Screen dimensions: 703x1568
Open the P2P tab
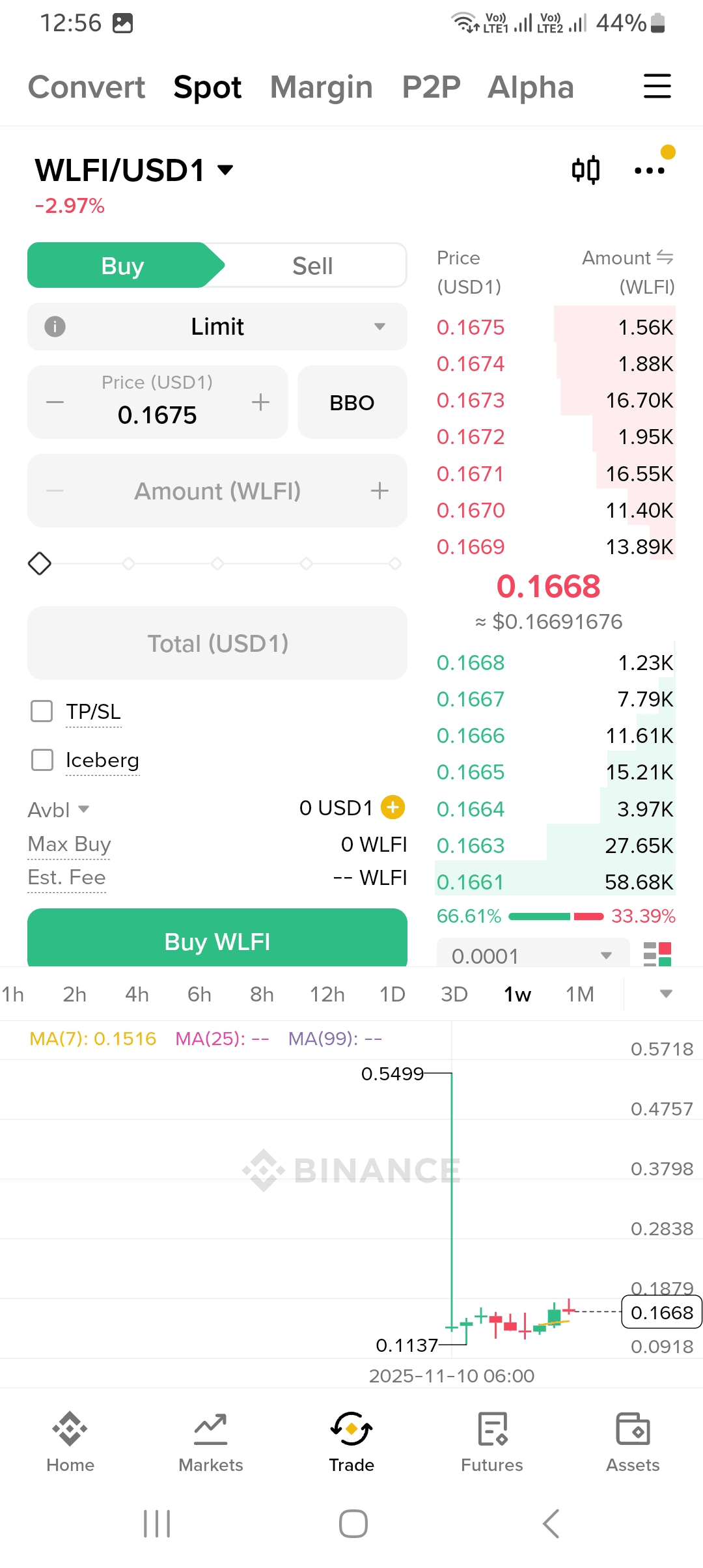click(x=431, y=87)
